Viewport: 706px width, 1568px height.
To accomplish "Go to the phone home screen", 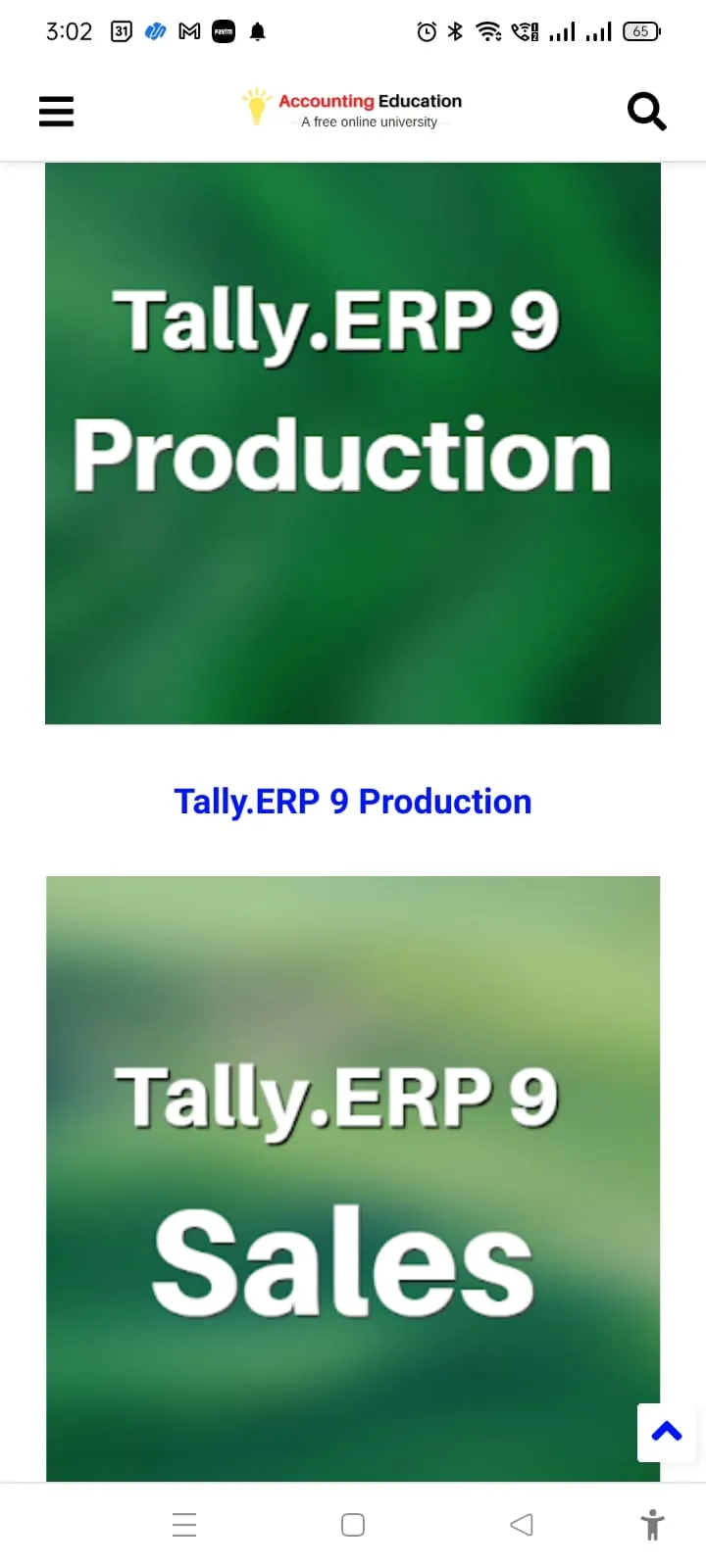I will point(353,1525).
